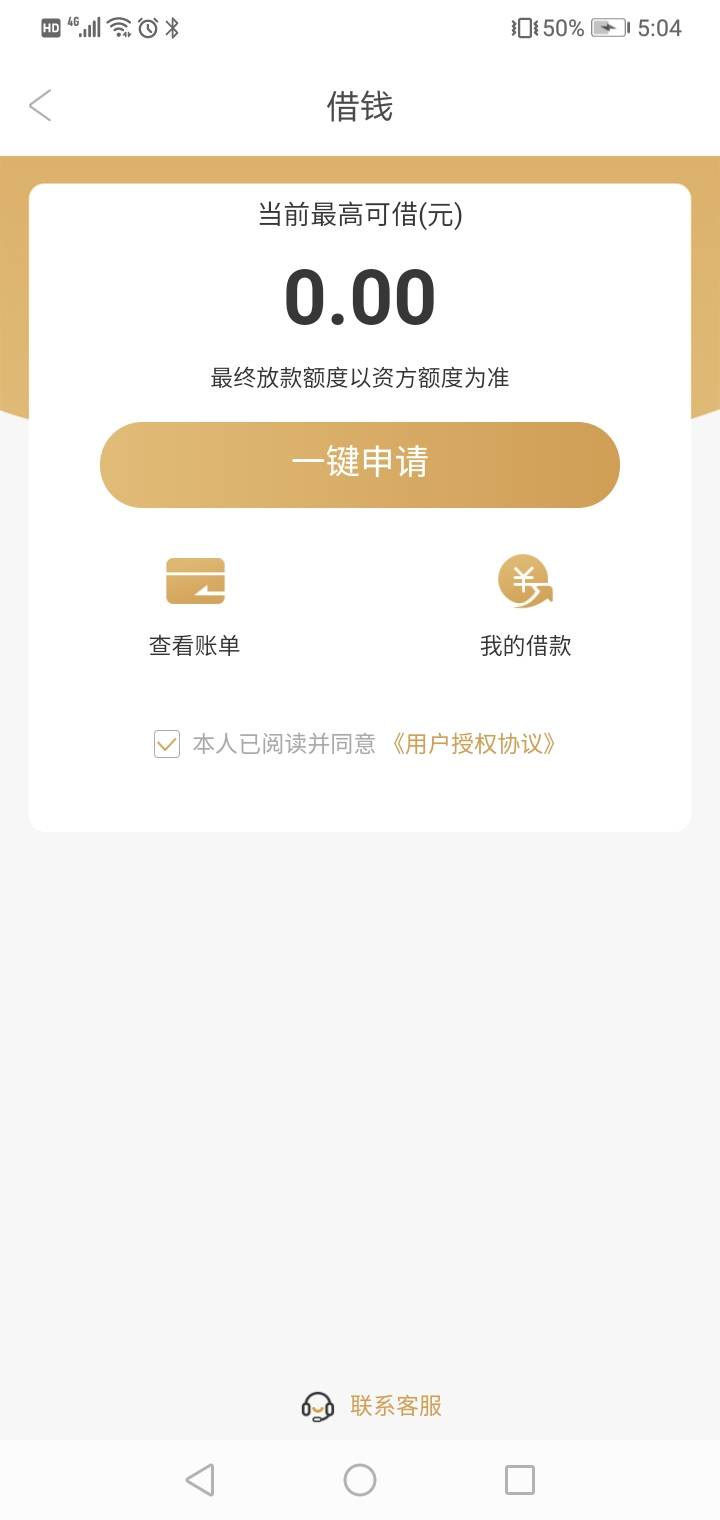Open recent apps from the navigation bar
The width and height of the screenshot is (720, 1520).
point(520,1480)
